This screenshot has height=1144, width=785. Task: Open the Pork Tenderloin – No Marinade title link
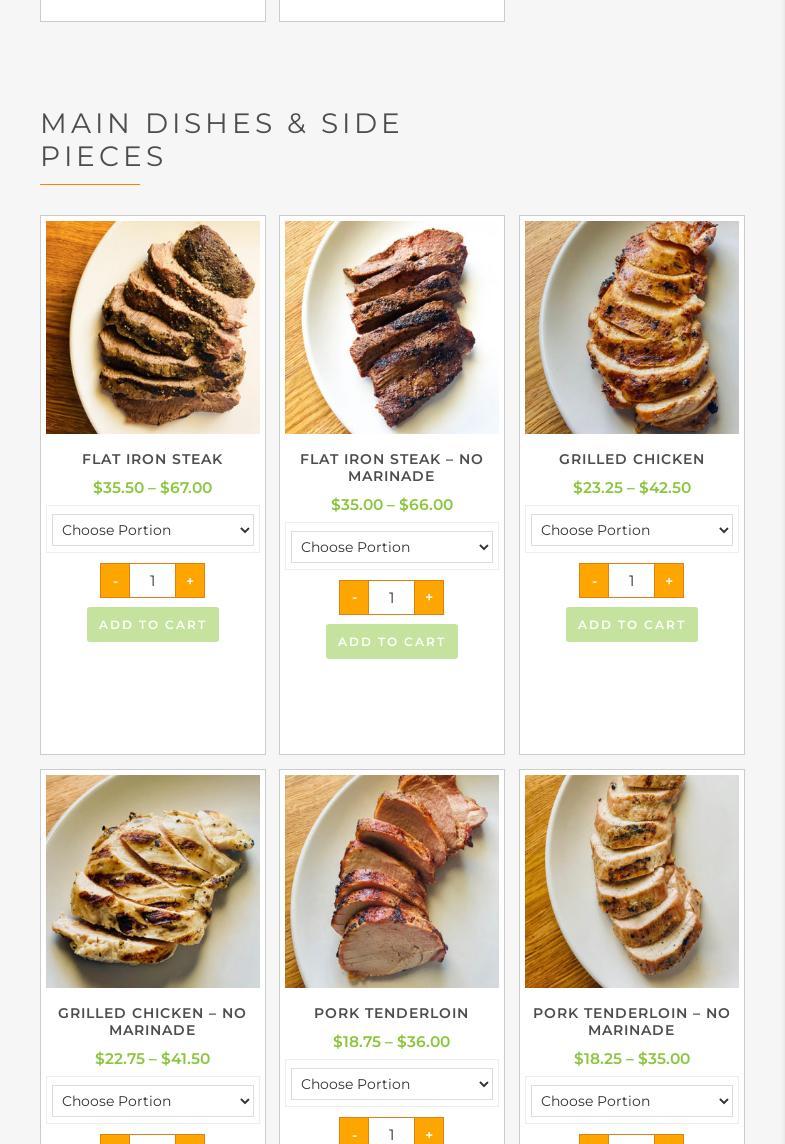click(631, 1021)
